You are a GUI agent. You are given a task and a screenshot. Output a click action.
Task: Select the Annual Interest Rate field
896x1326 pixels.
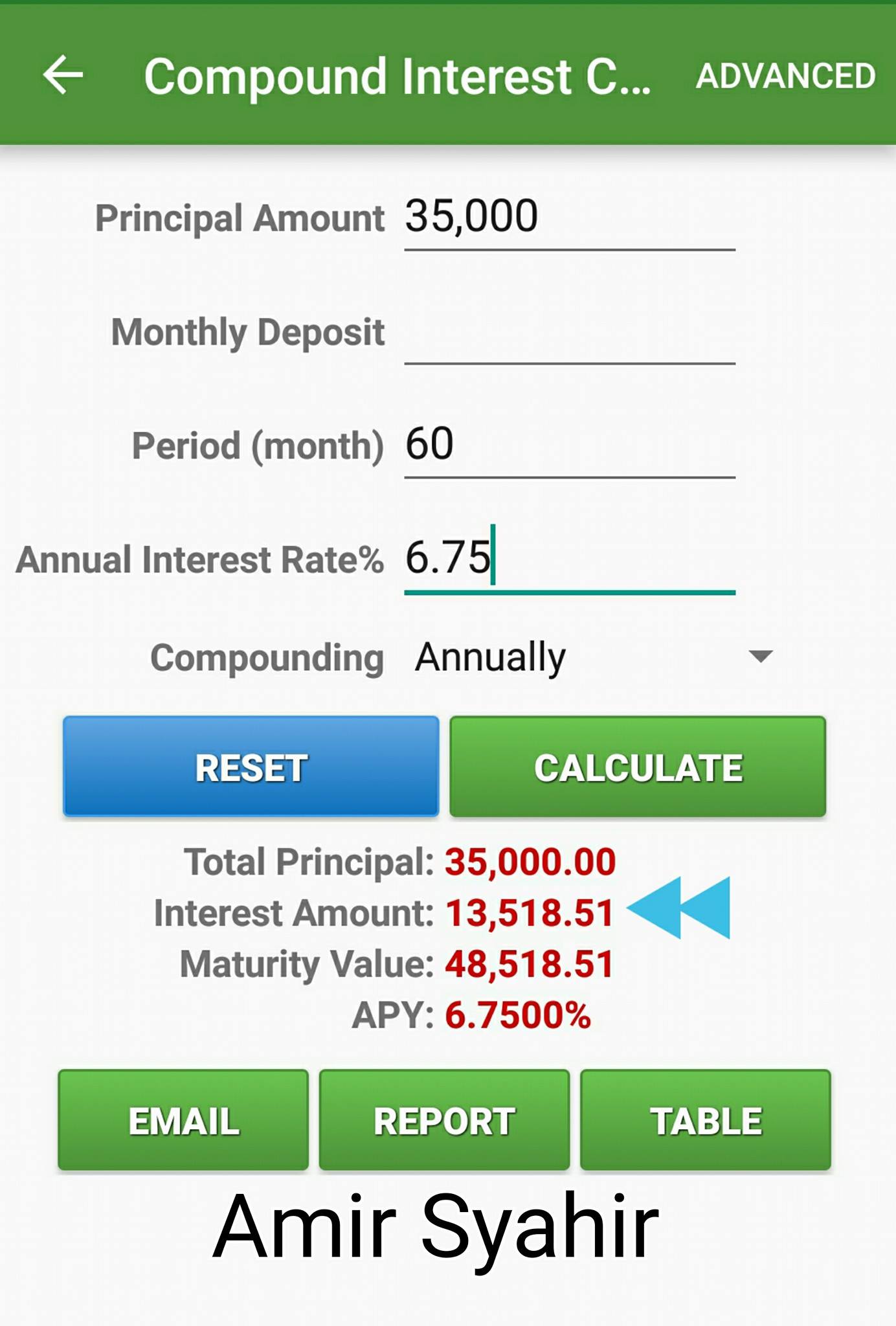[x=570, y=560]
